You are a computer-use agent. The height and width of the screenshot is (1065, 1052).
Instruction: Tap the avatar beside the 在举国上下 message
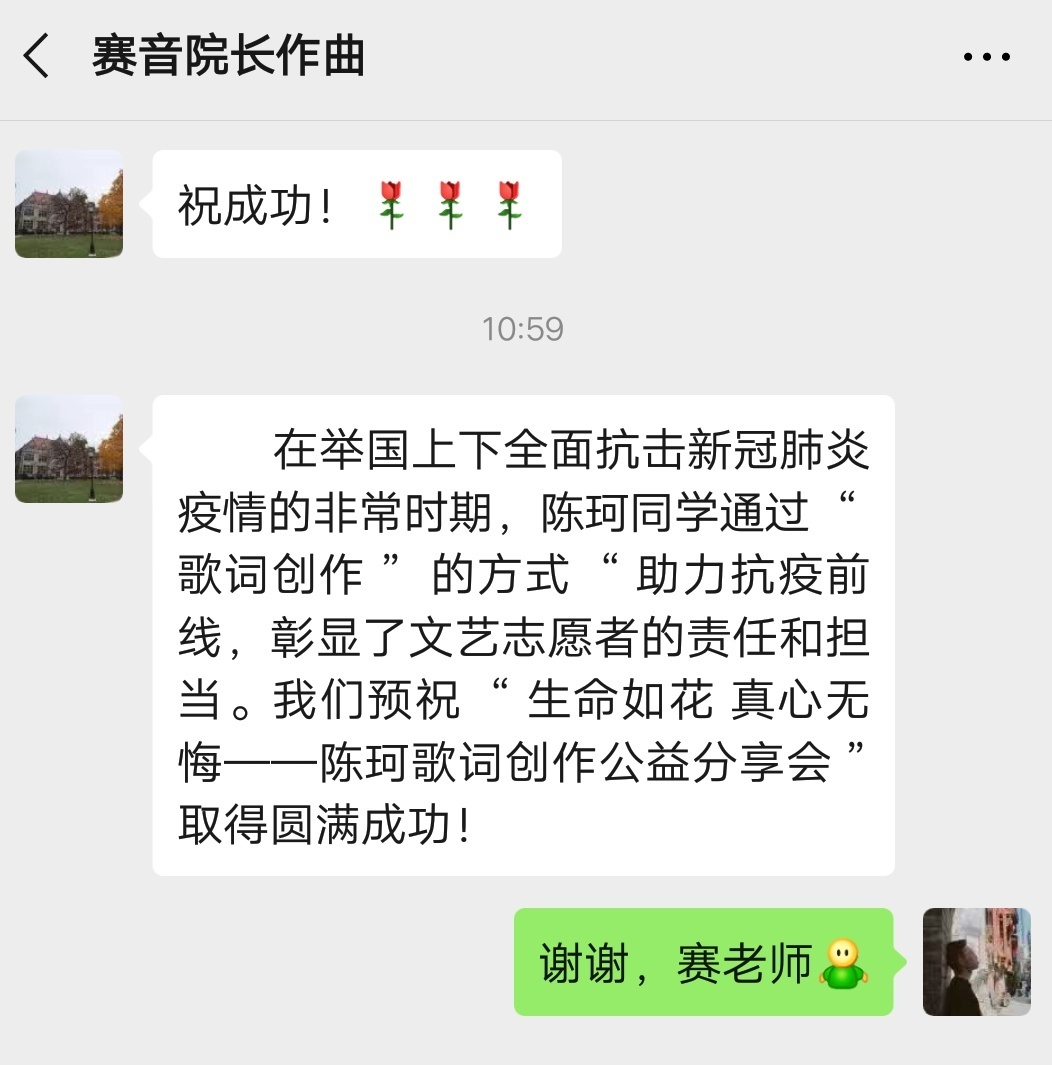click(69, 449)
